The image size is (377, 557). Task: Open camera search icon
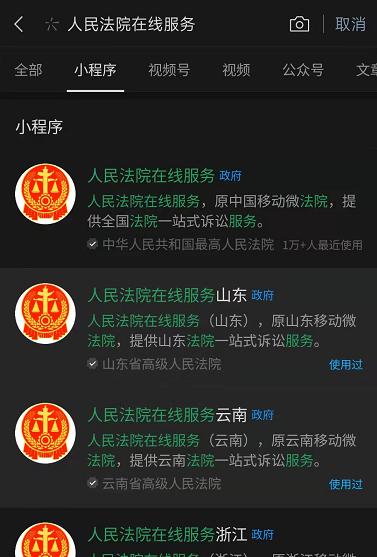(x=299, y=25)
